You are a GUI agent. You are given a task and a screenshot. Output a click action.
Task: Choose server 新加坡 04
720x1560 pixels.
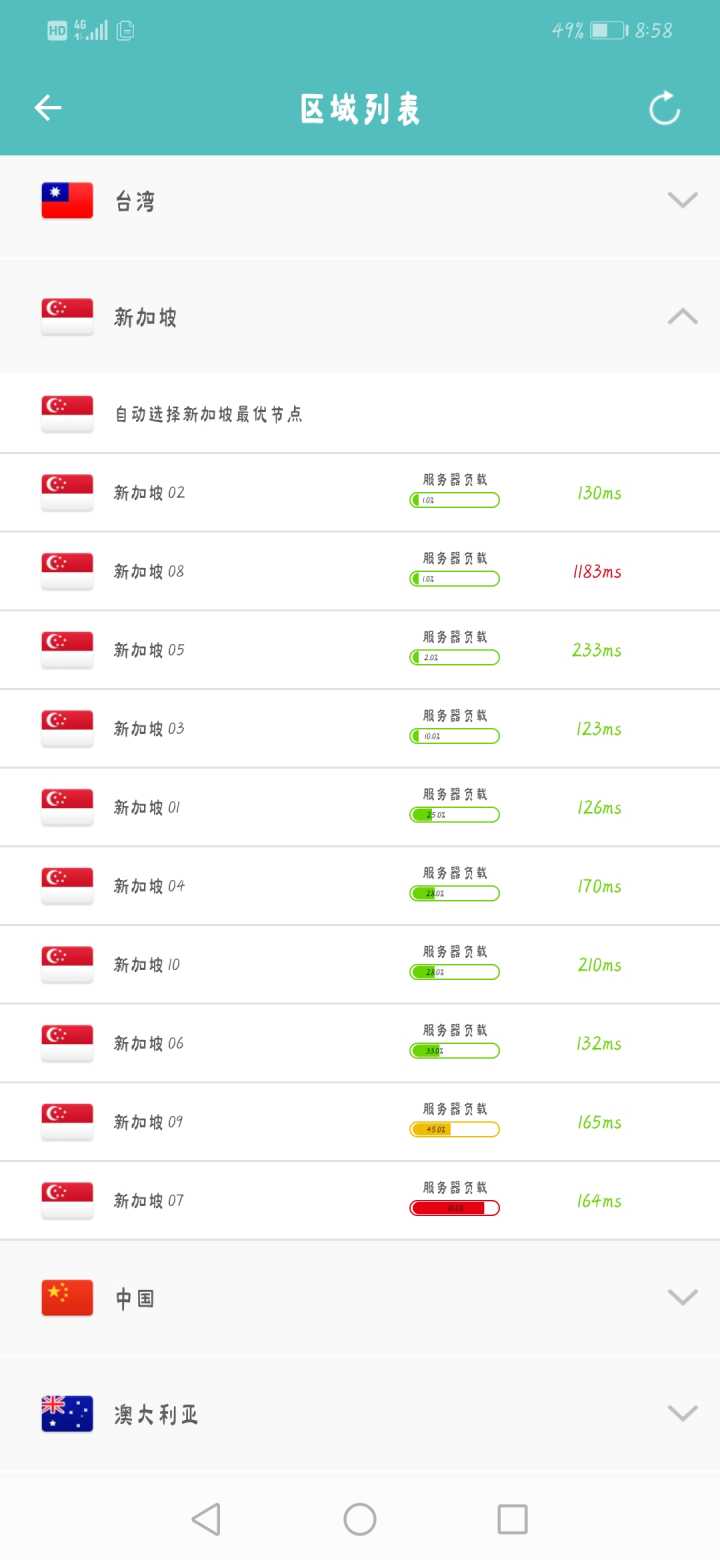360,886
